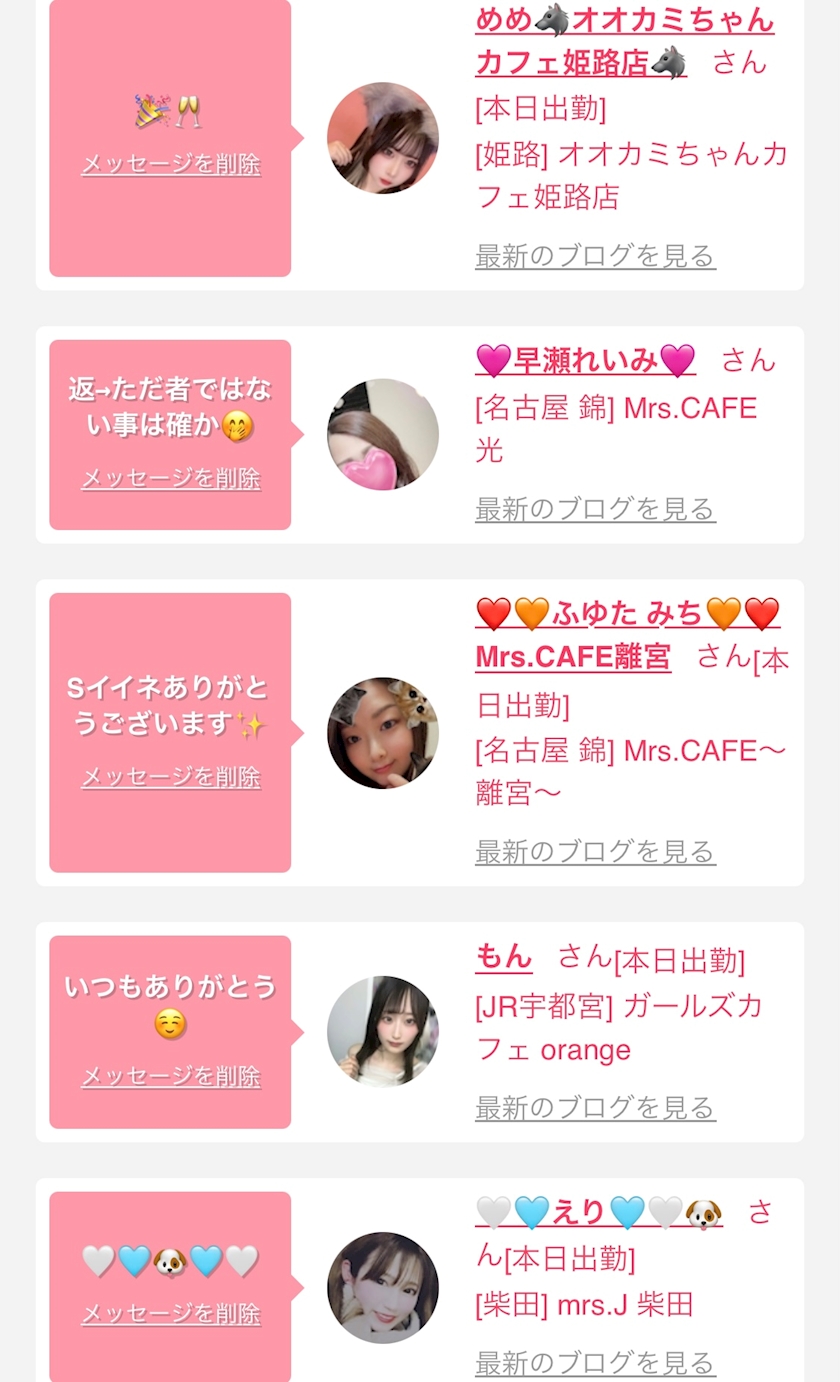Open えり profile link

tap(598, 1213)
